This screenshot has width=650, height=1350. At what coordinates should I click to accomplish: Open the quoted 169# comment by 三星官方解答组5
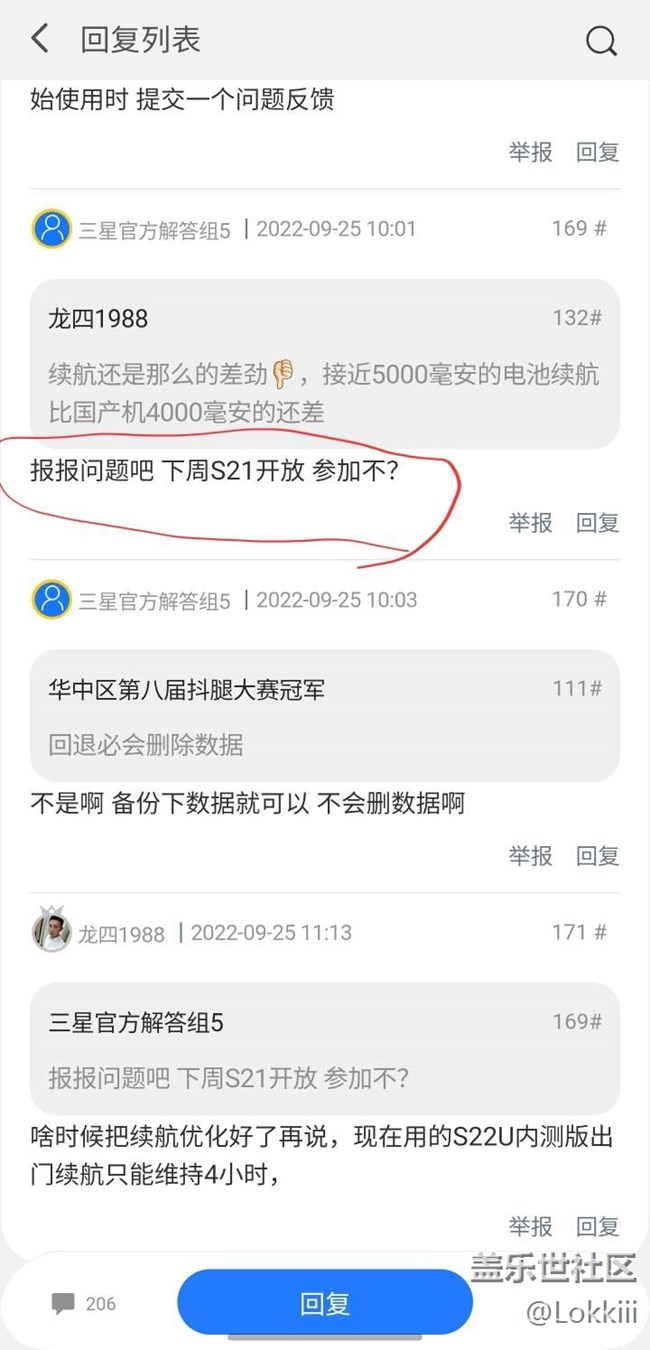point(324,1048)
